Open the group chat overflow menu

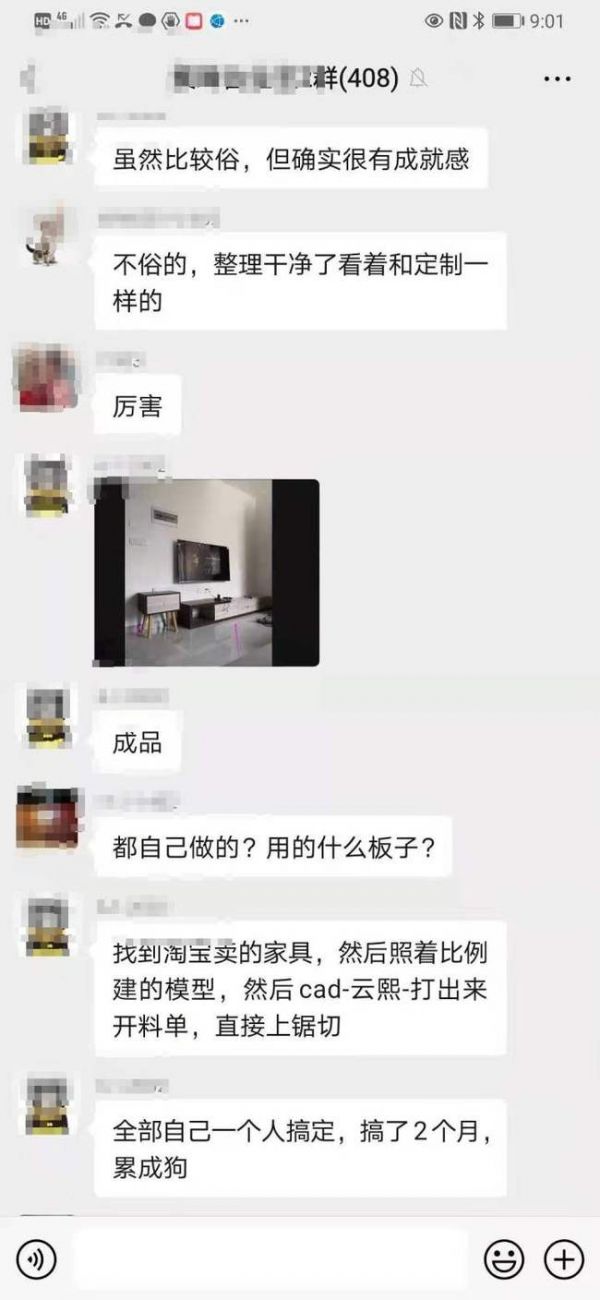[556, 78]
